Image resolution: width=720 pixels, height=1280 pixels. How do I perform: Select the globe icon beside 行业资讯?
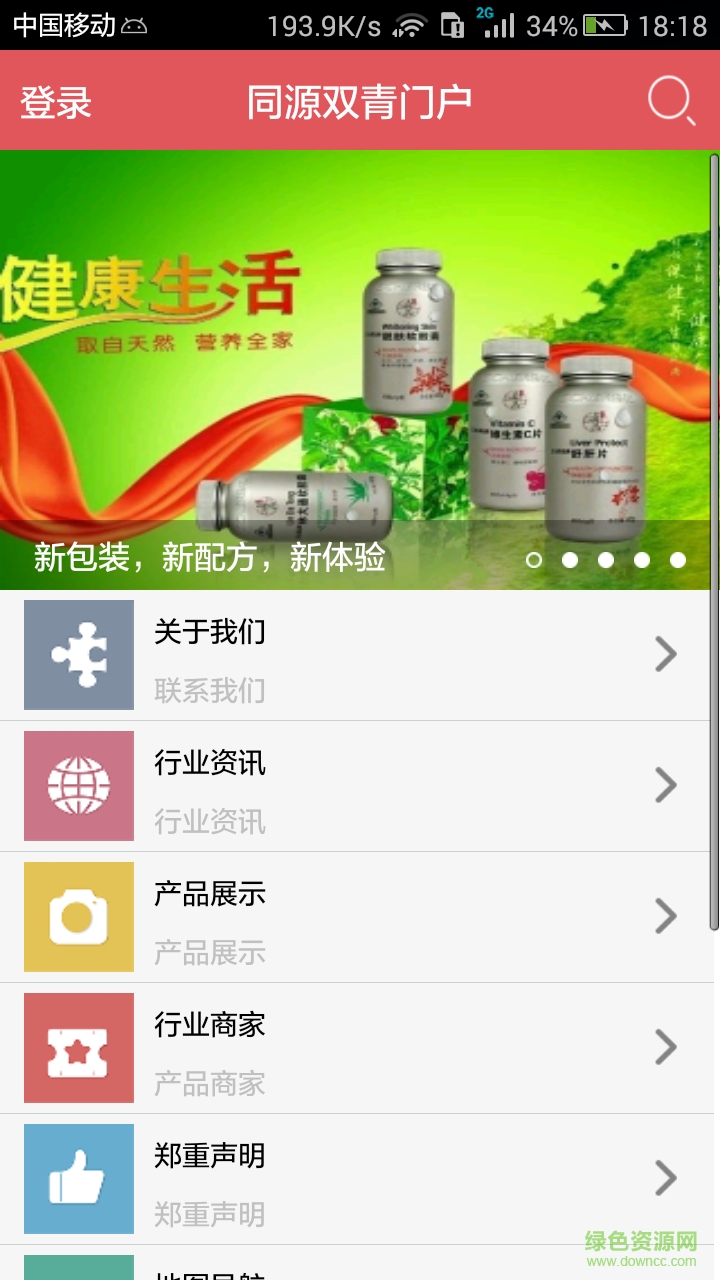78,785
